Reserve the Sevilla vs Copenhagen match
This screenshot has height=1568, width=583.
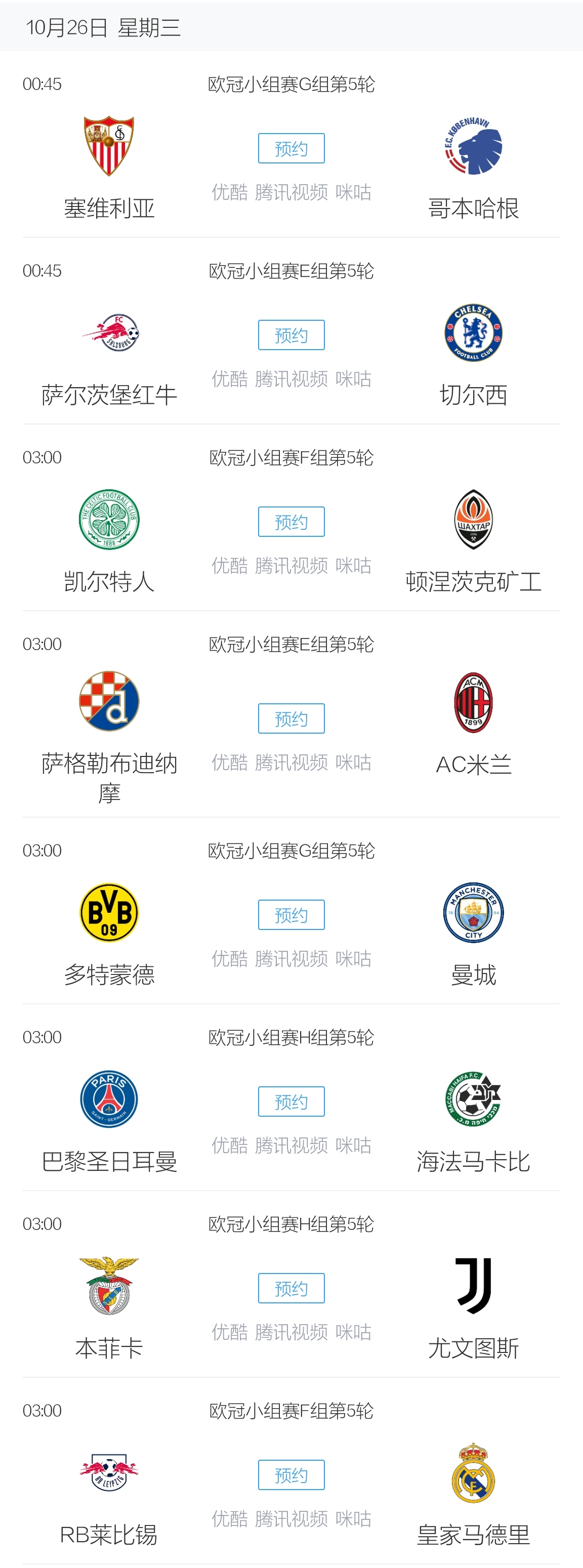pyautogui.click(x=291, y=148)
